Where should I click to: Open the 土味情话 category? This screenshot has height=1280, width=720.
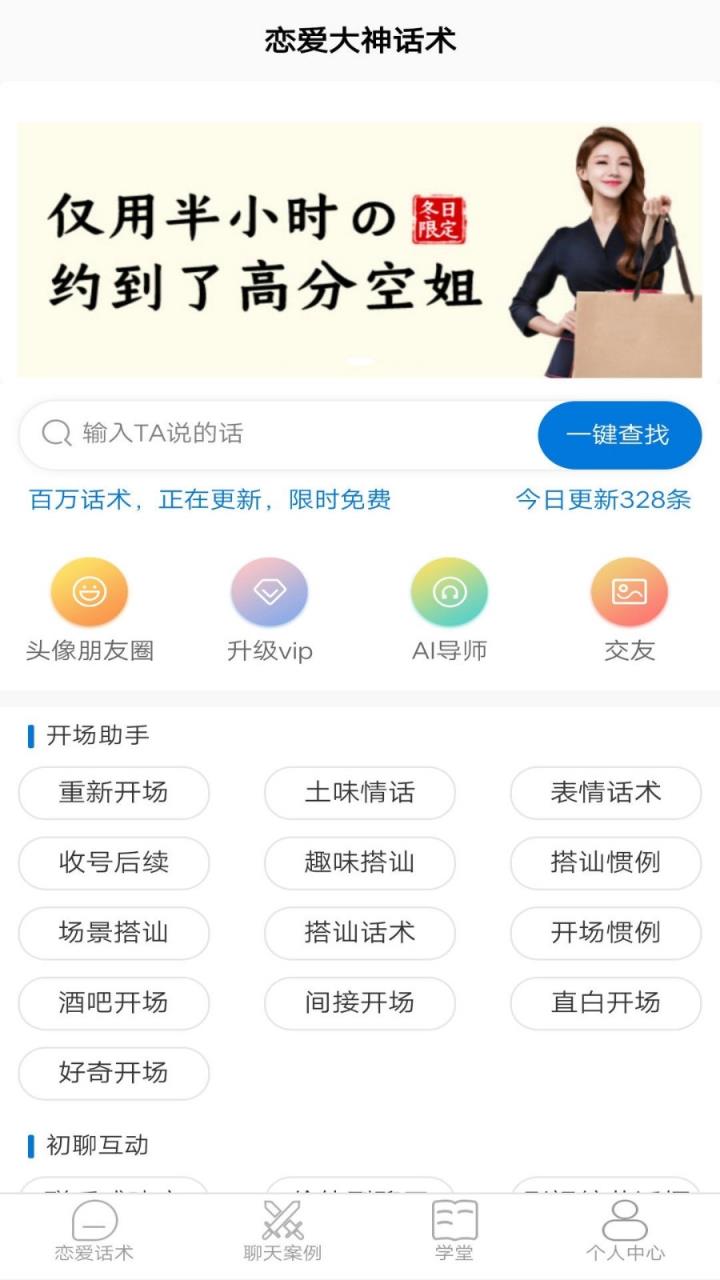pyautogui.click(x=359, y=793)
